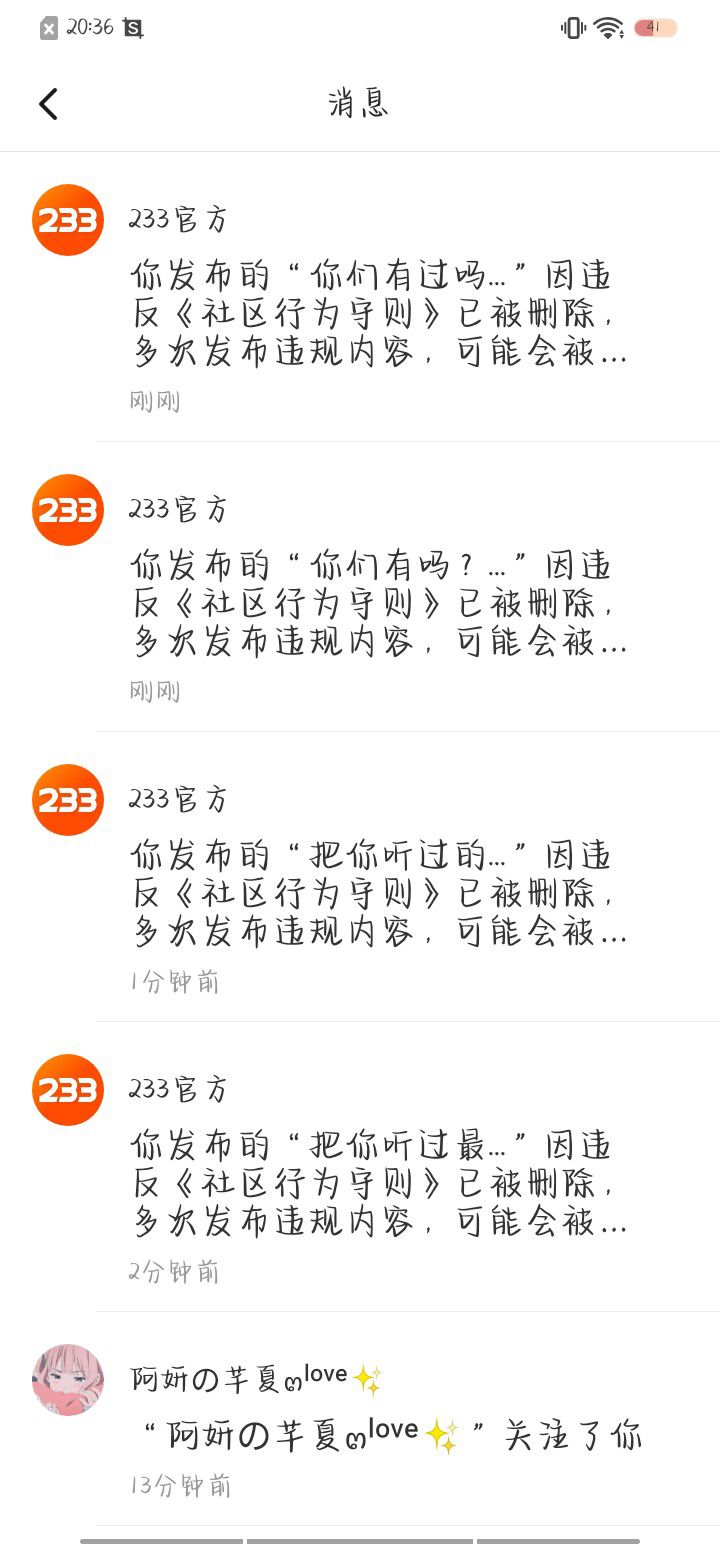Open 233官方 notice about "你们有过吗..."
The width and height of the screenshot is (720, 1544).
tap(360, 297)
